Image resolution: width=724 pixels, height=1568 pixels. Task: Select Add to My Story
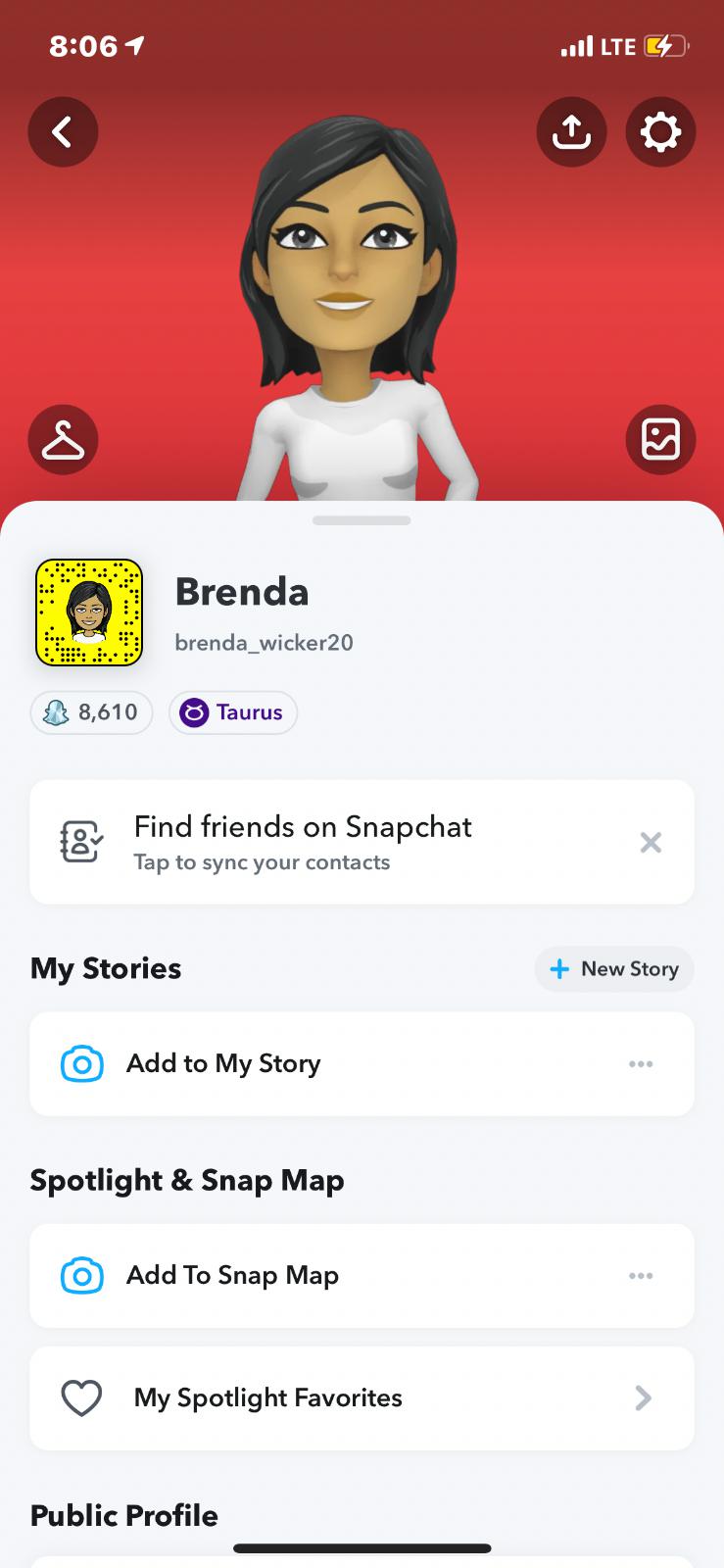click(223, 1063)
